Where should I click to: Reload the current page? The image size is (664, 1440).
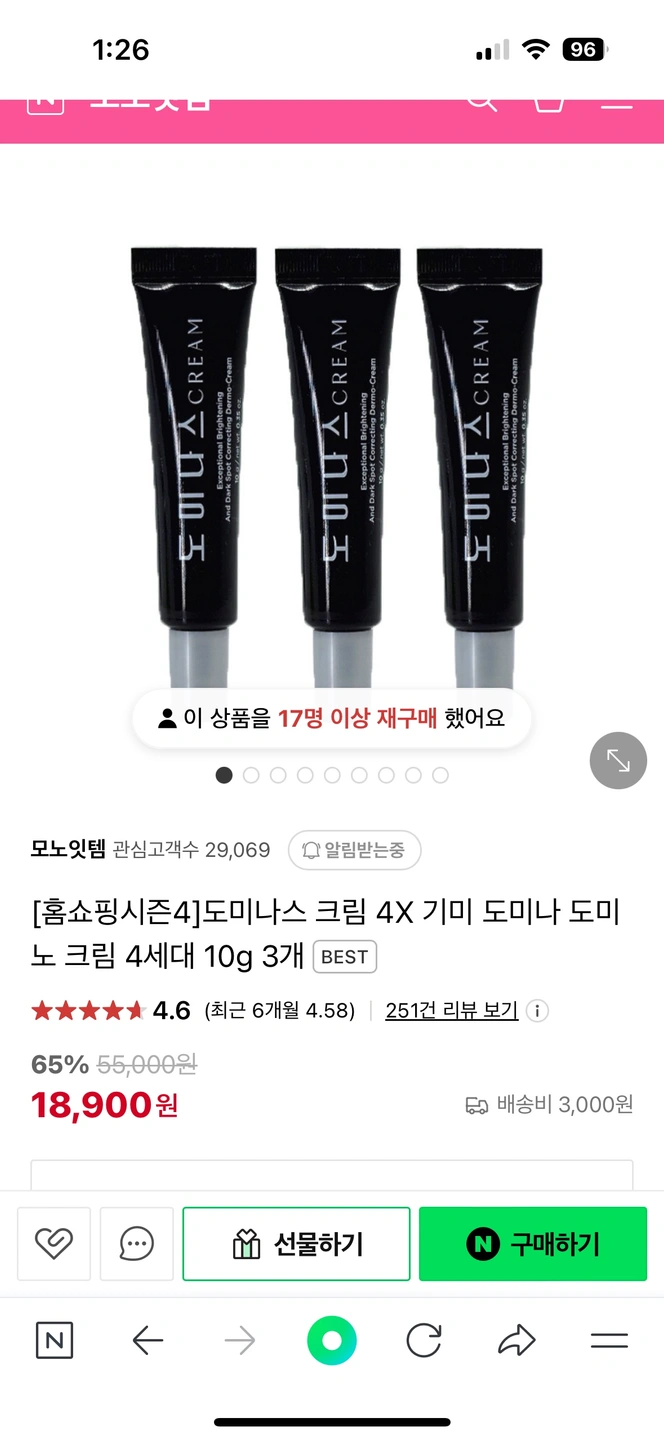pyautogui.click(x=423, y=1341)
